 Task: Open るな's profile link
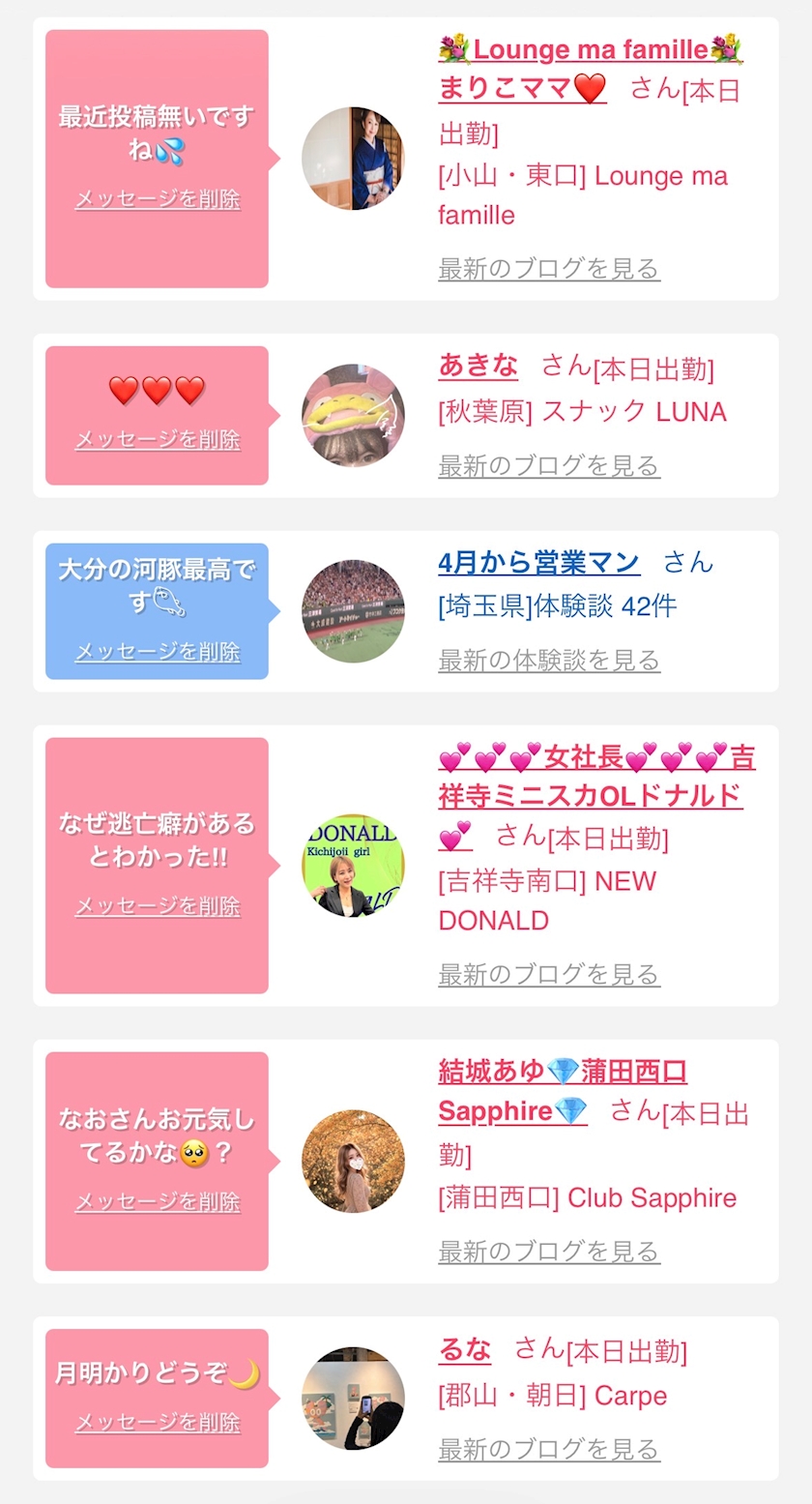point(465,1348)
